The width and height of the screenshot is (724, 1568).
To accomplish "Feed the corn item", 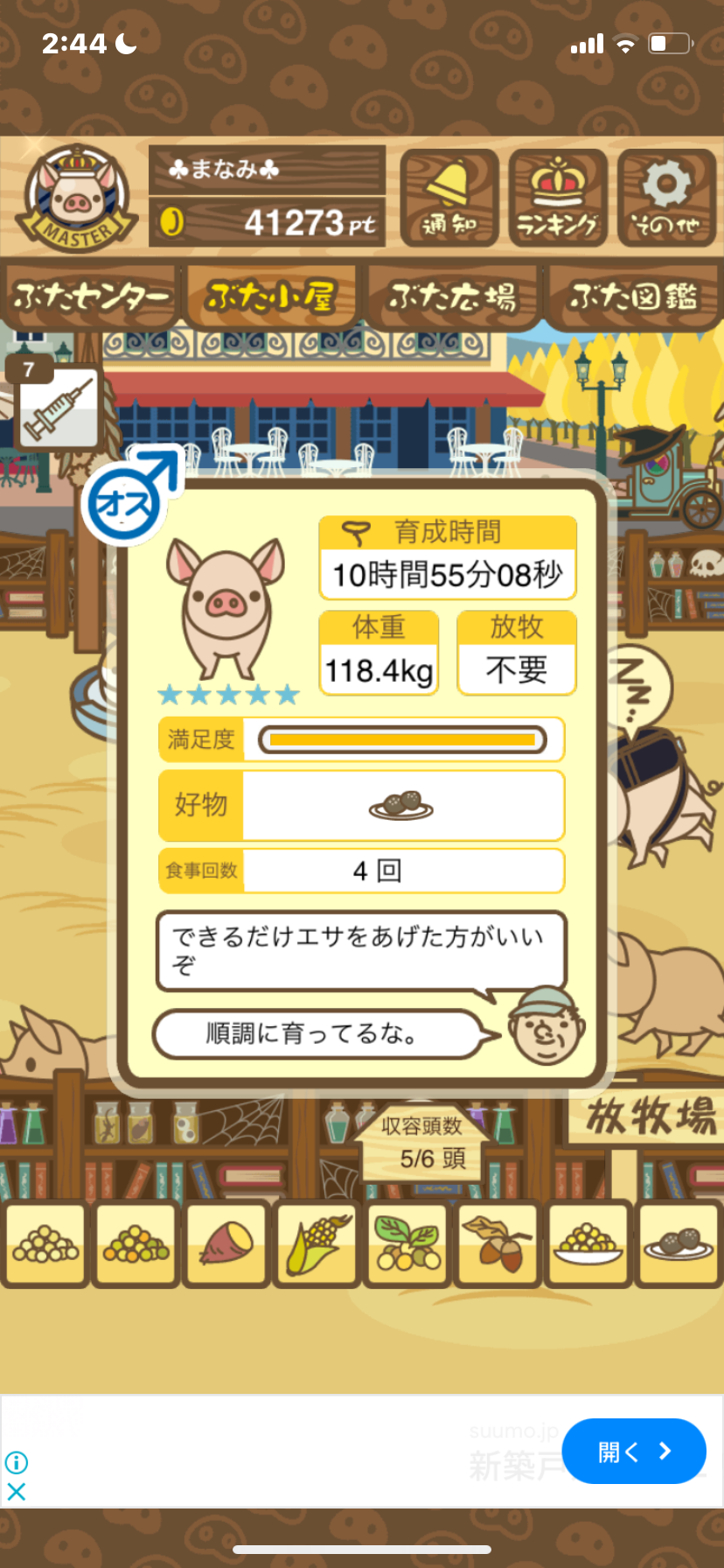I will [317, 1243].
